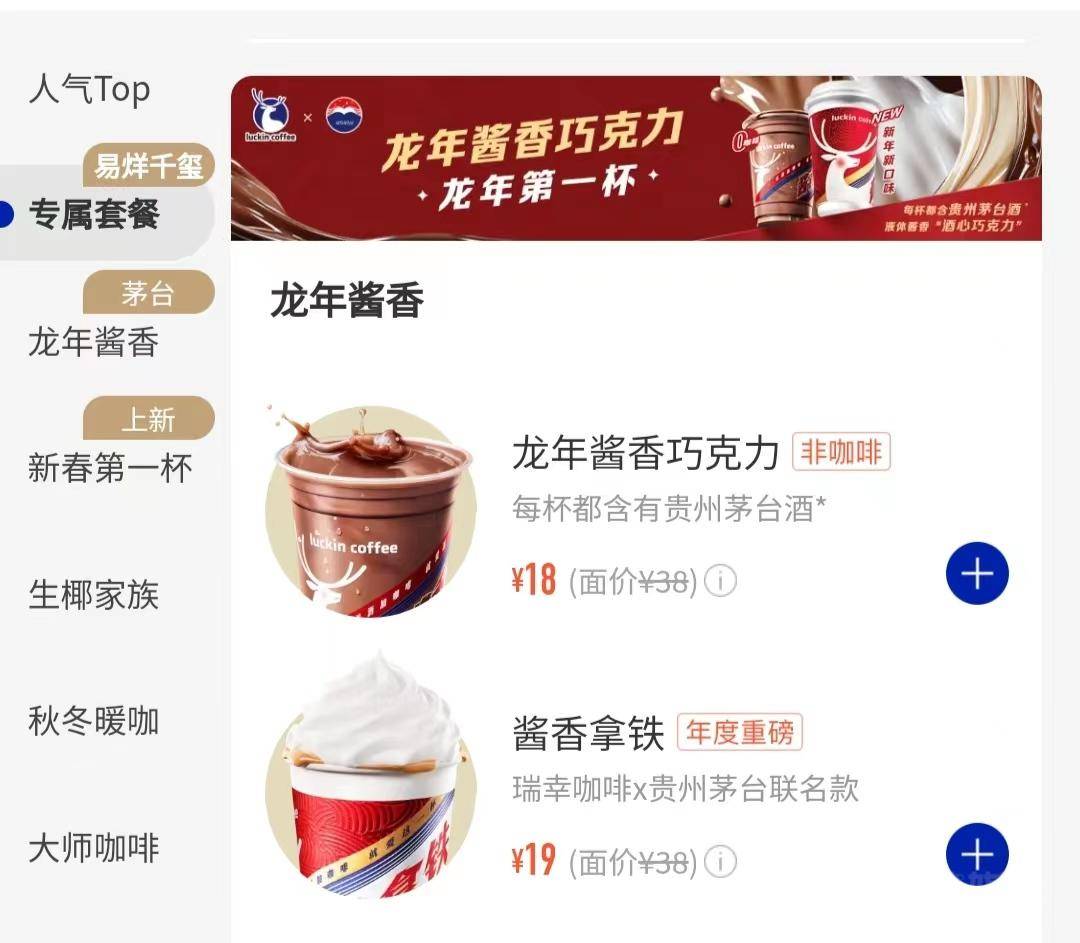Open the 龙年酱香巧克力 promotional banner
1080x943 pixels.
click(636, 158)
